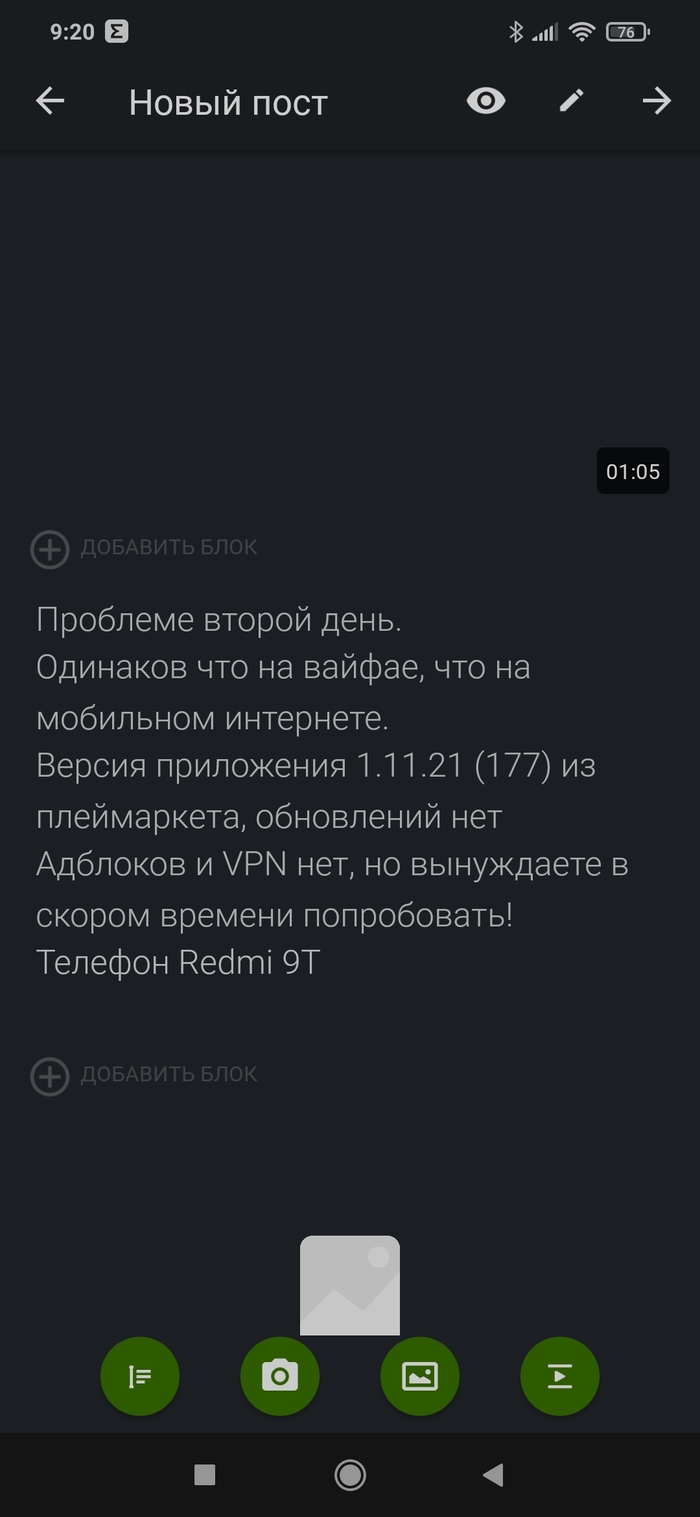The image size is (700, 1517).
Task: Go to the phone's home screen
Action: 350,1474
